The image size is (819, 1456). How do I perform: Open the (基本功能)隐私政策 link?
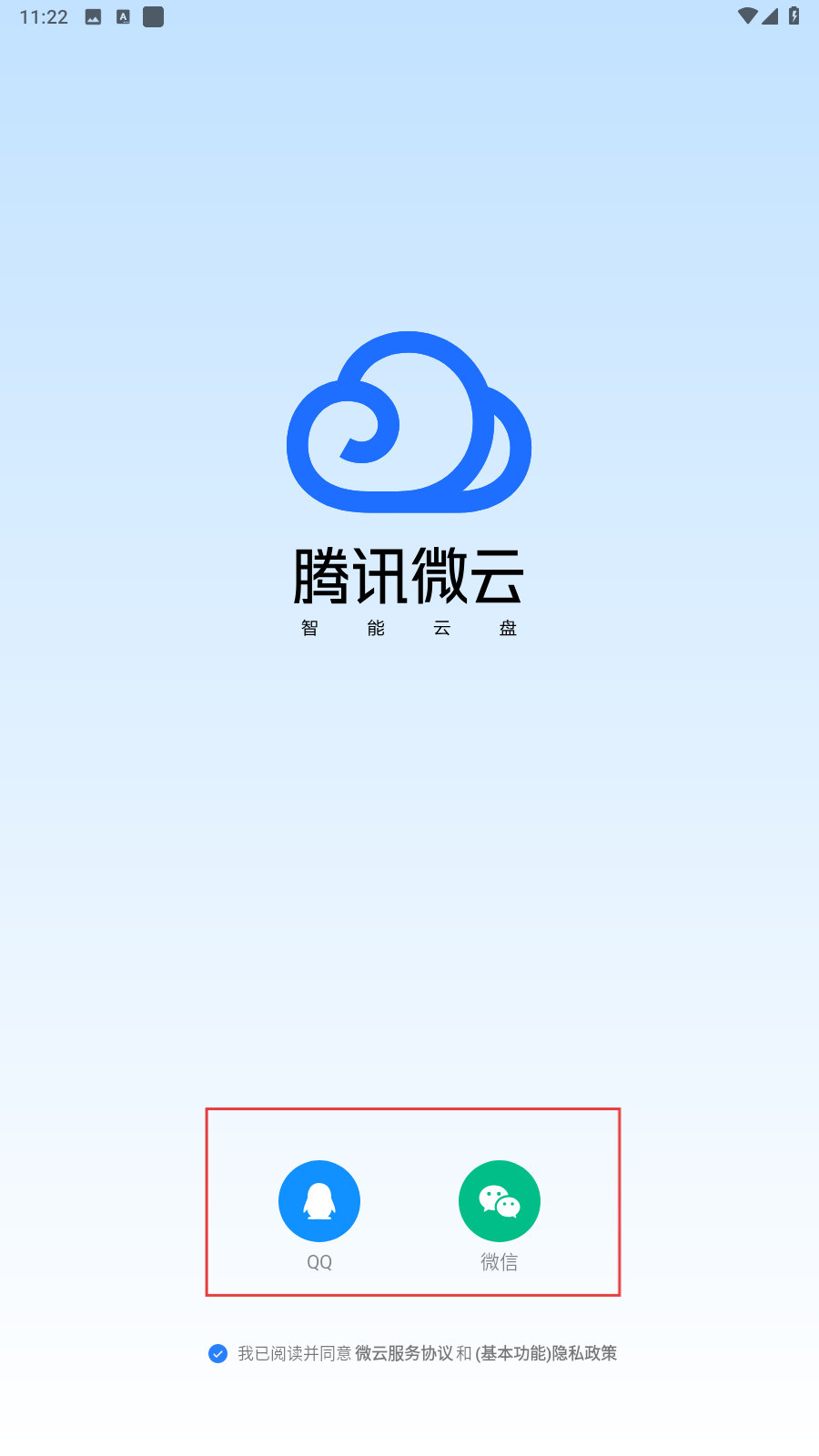tap(546, 1353)
